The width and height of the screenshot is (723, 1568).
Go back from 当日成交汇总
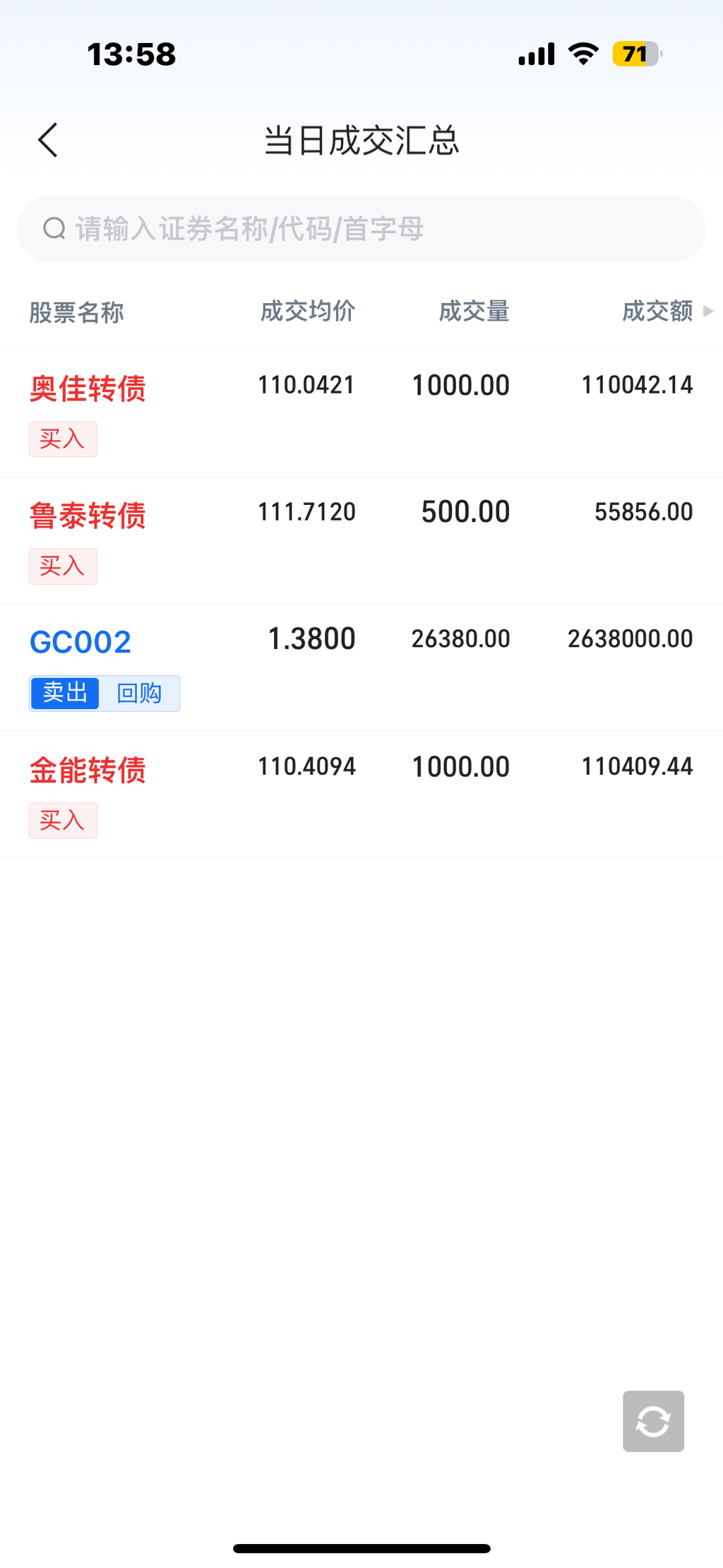pyautogui.click(x=48, y=140)
